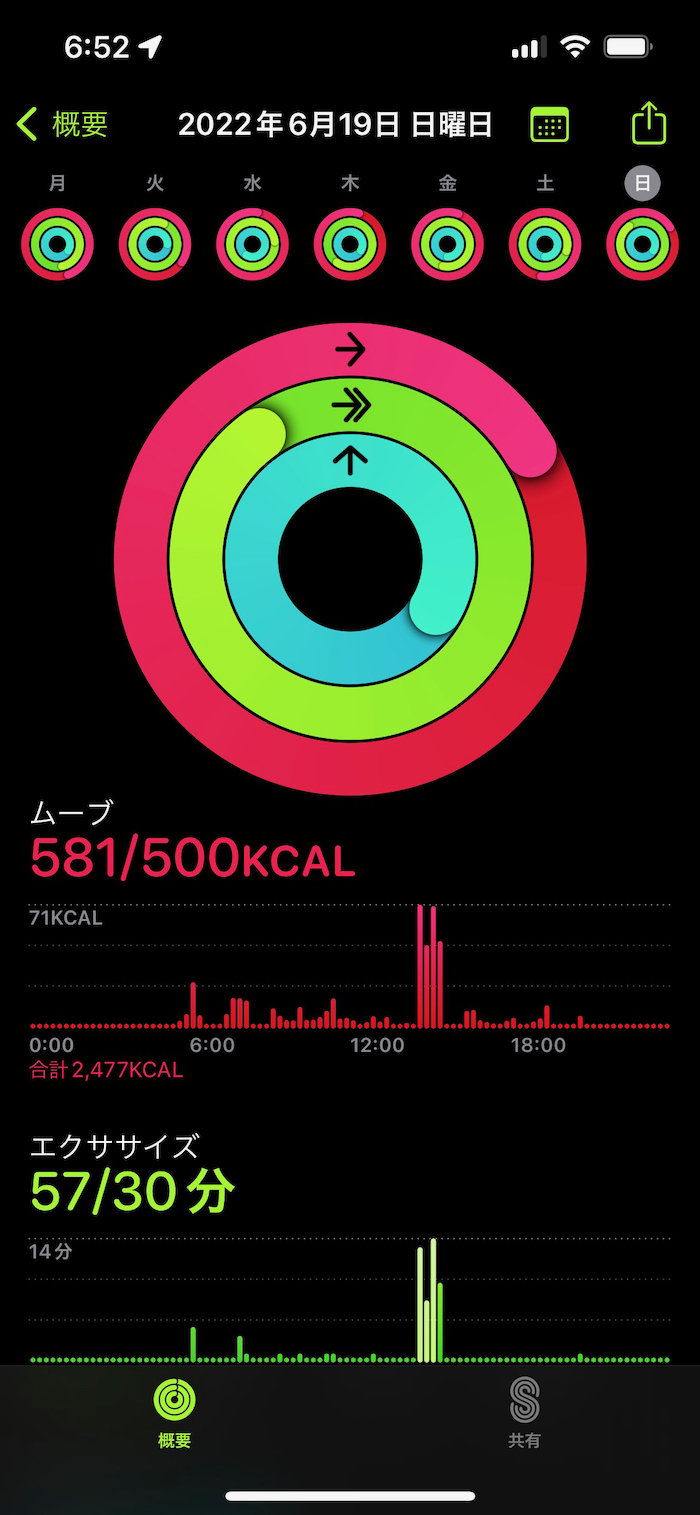Select Monday (月) activity rings

pos(58,244)
